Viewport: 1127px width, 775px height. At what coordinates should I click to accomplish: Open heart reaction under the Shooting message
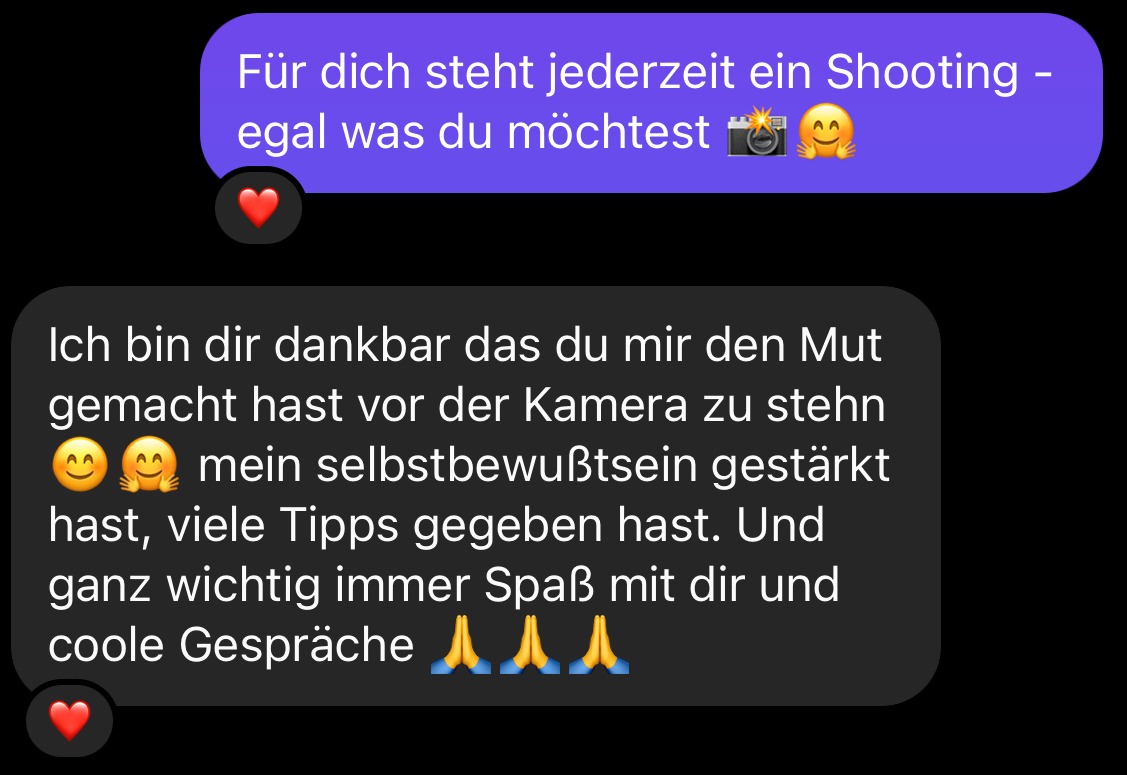[x=258, y=208]
